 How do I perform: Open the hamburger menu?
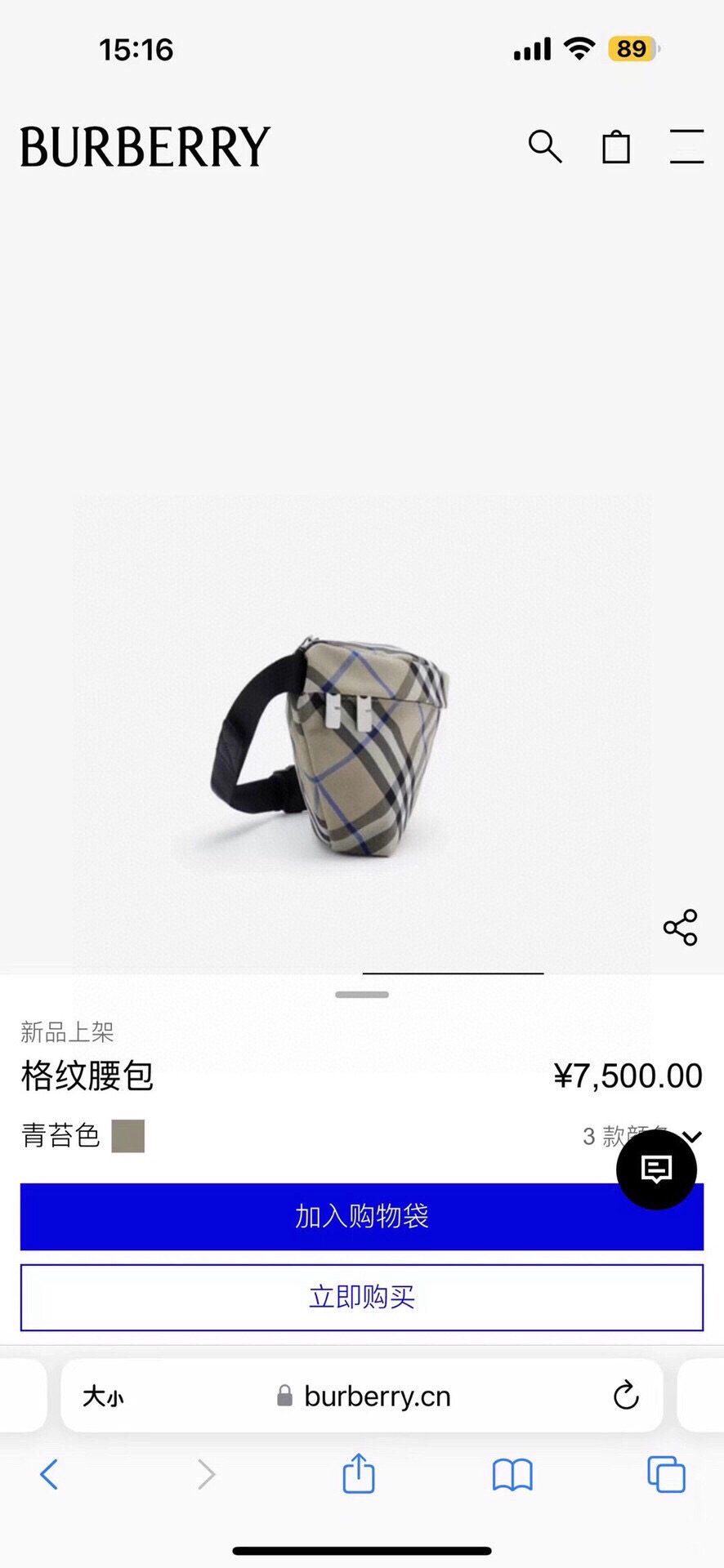click(x=686, y=147)
